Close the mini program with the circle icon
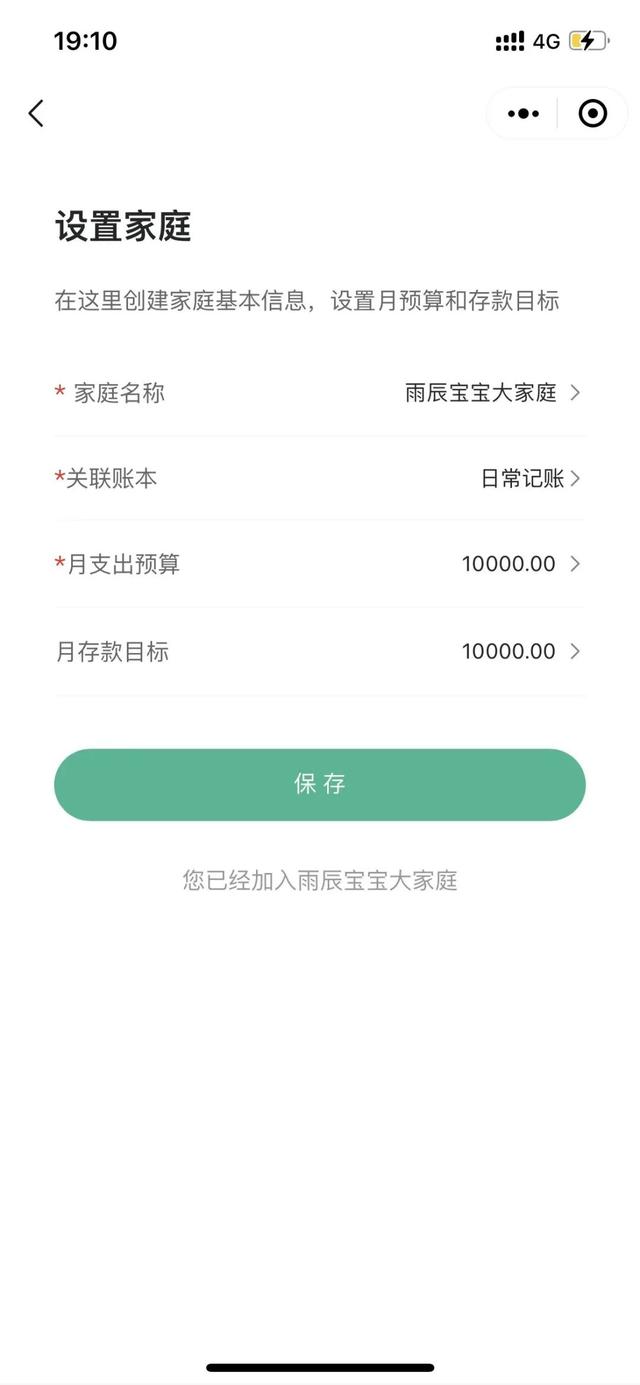Screen dimensions: 640x1385 [x=592, y=114]
